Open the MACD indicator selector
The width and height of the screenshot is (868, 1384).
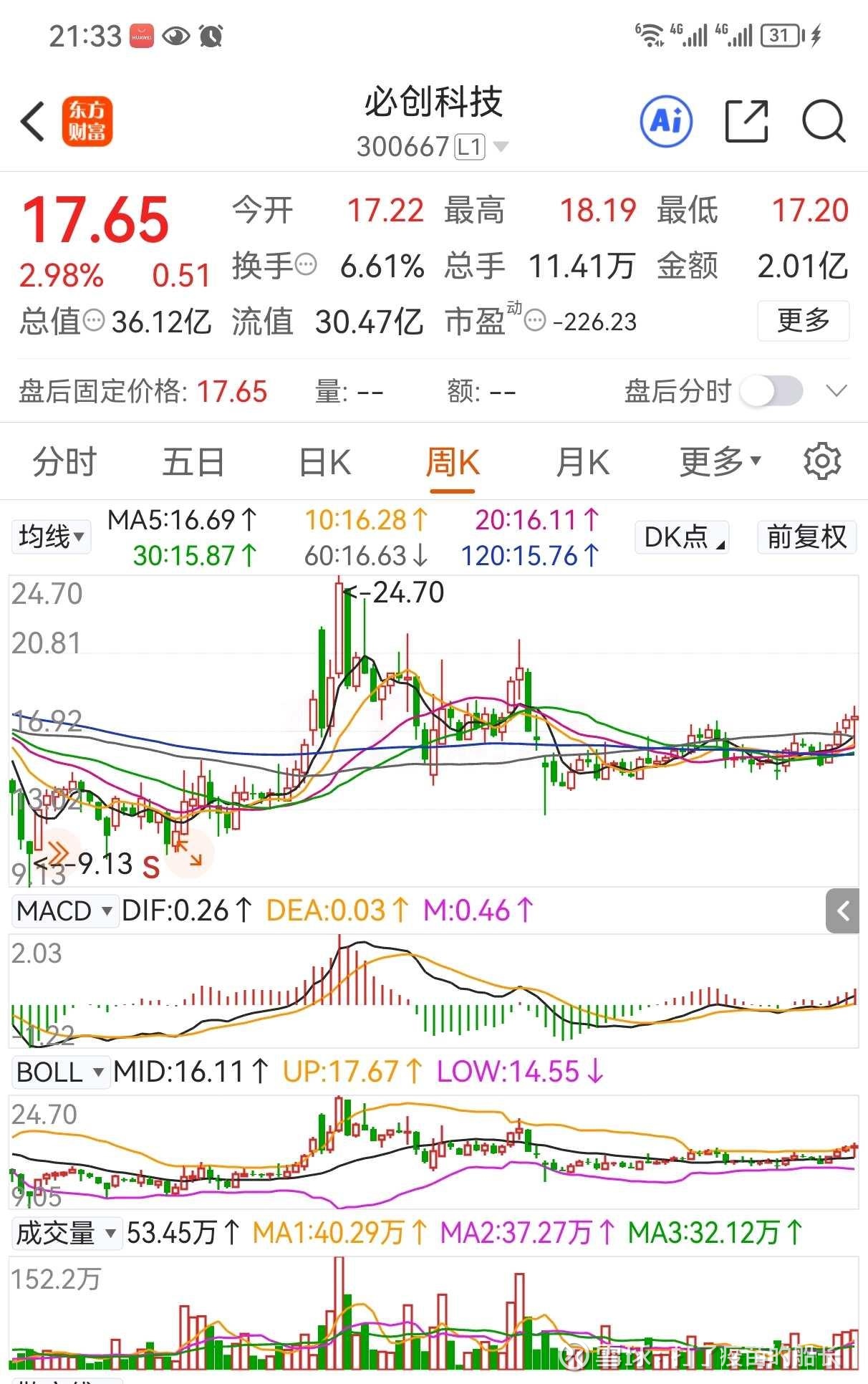point(64,911)
